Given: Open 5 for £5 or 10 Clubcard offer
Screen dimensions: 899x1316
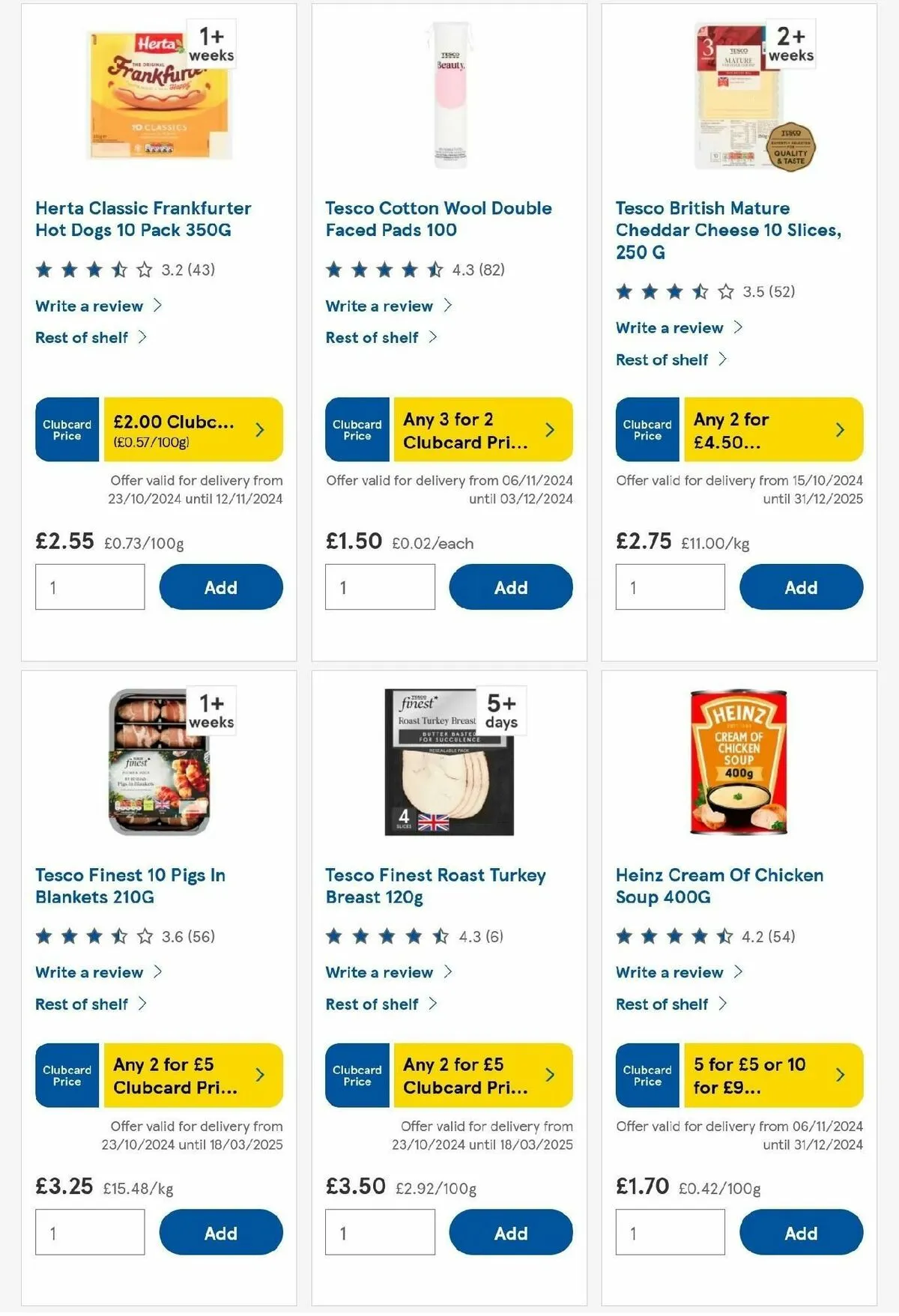Looking at the screenshot, I should point(772,1075).
